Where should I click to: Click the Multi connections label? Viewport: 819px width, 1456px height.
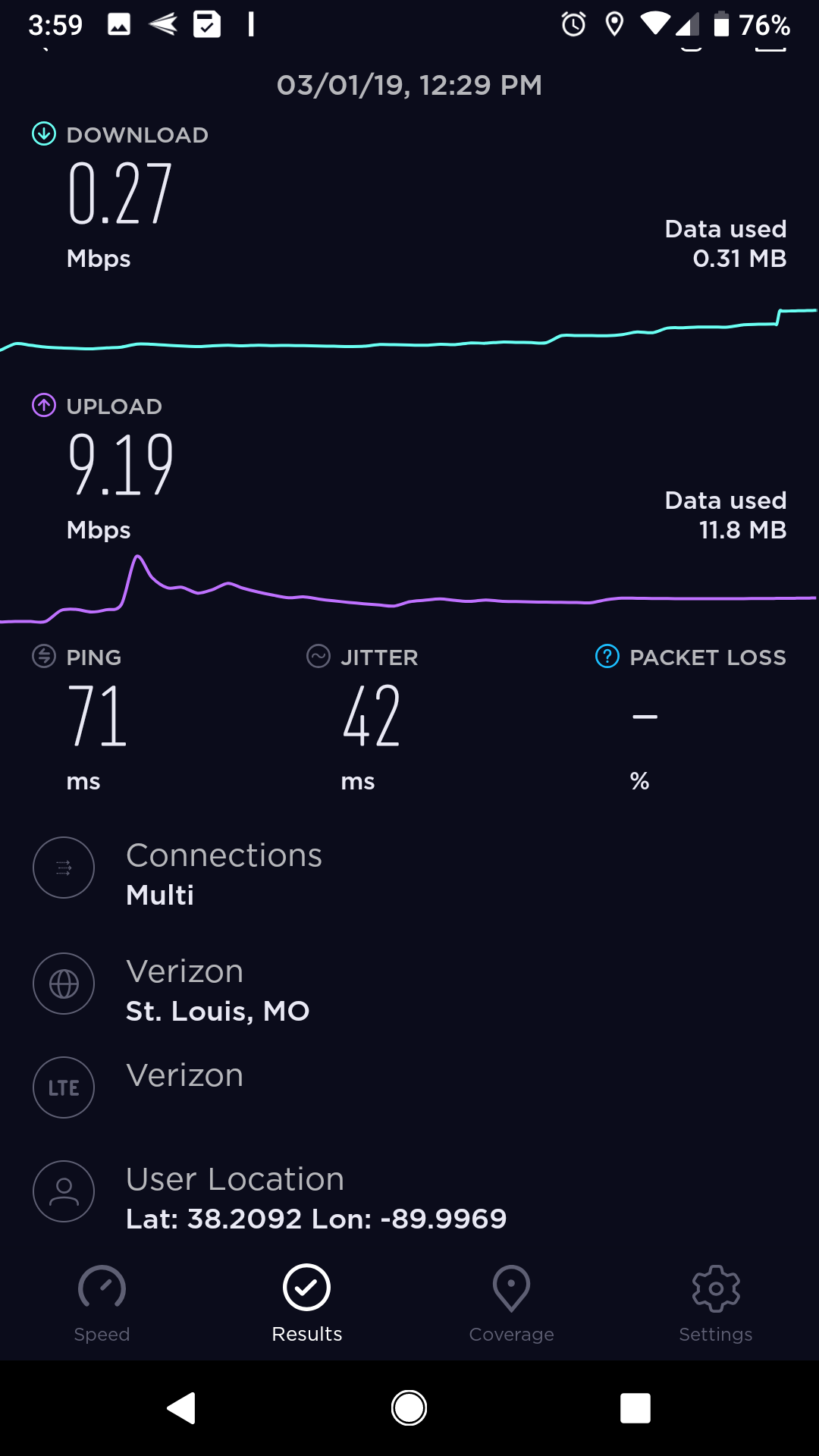click(x=161, y=894)
